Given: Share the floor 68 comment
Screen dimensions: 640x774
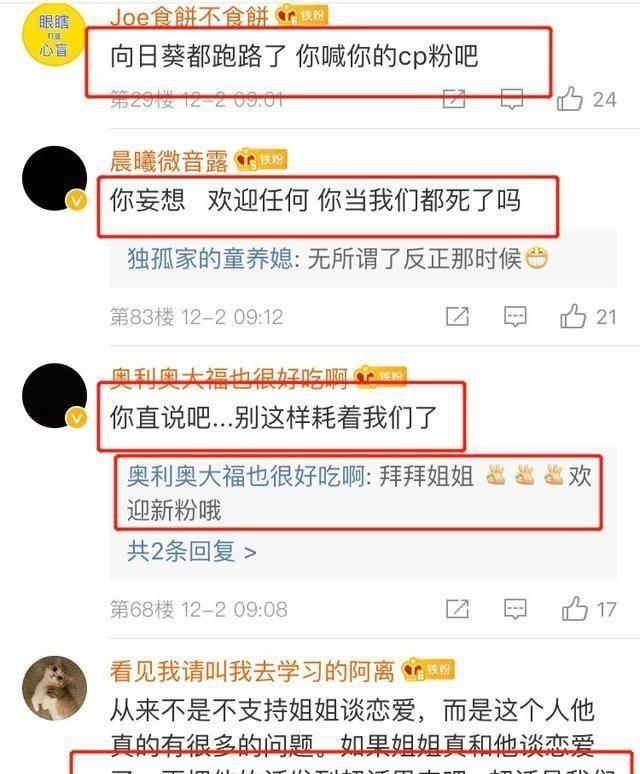Looking at the screenshot, I should point(456,608).
